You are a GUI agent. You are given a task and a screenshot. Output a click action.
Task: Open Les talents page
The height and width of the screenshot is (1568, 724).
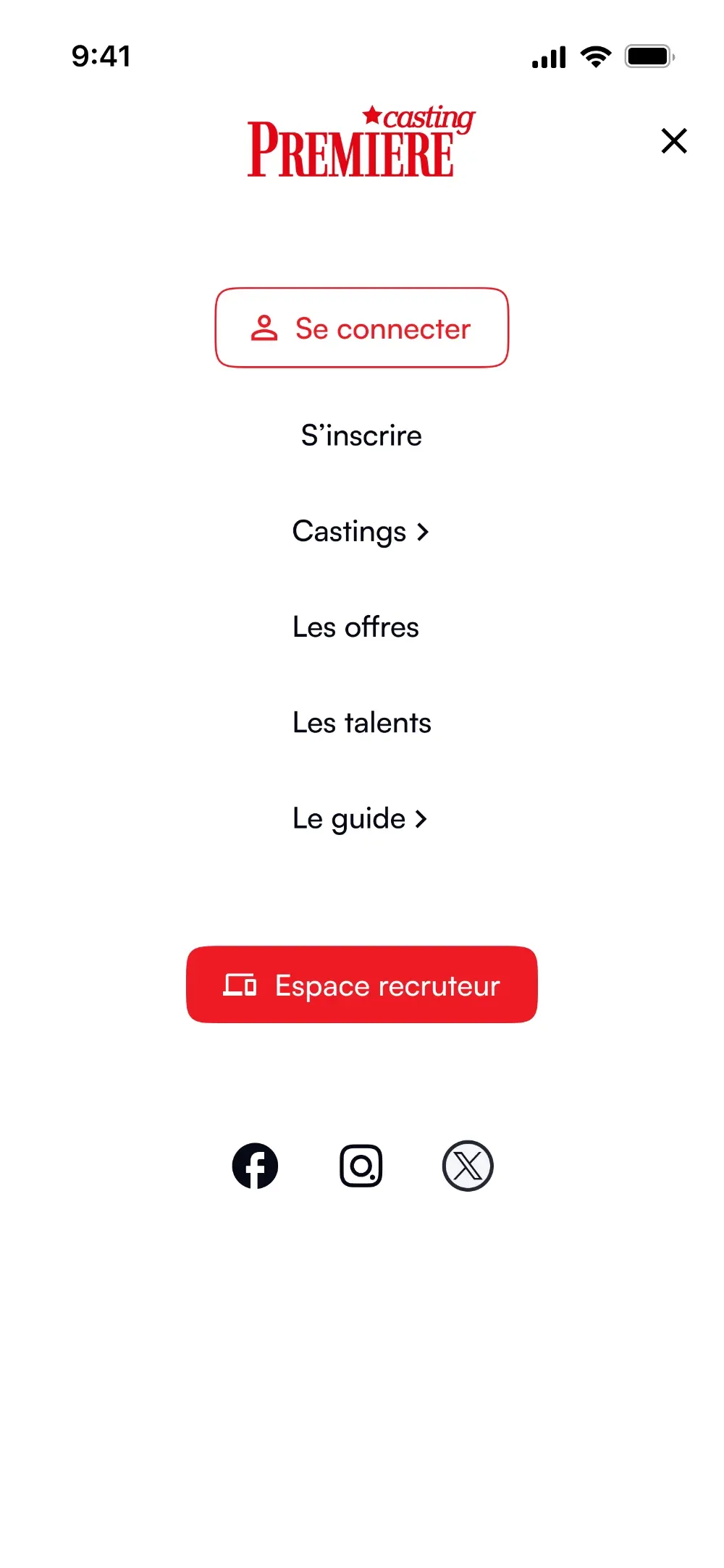pyautogui.click(x=361, y=723)
